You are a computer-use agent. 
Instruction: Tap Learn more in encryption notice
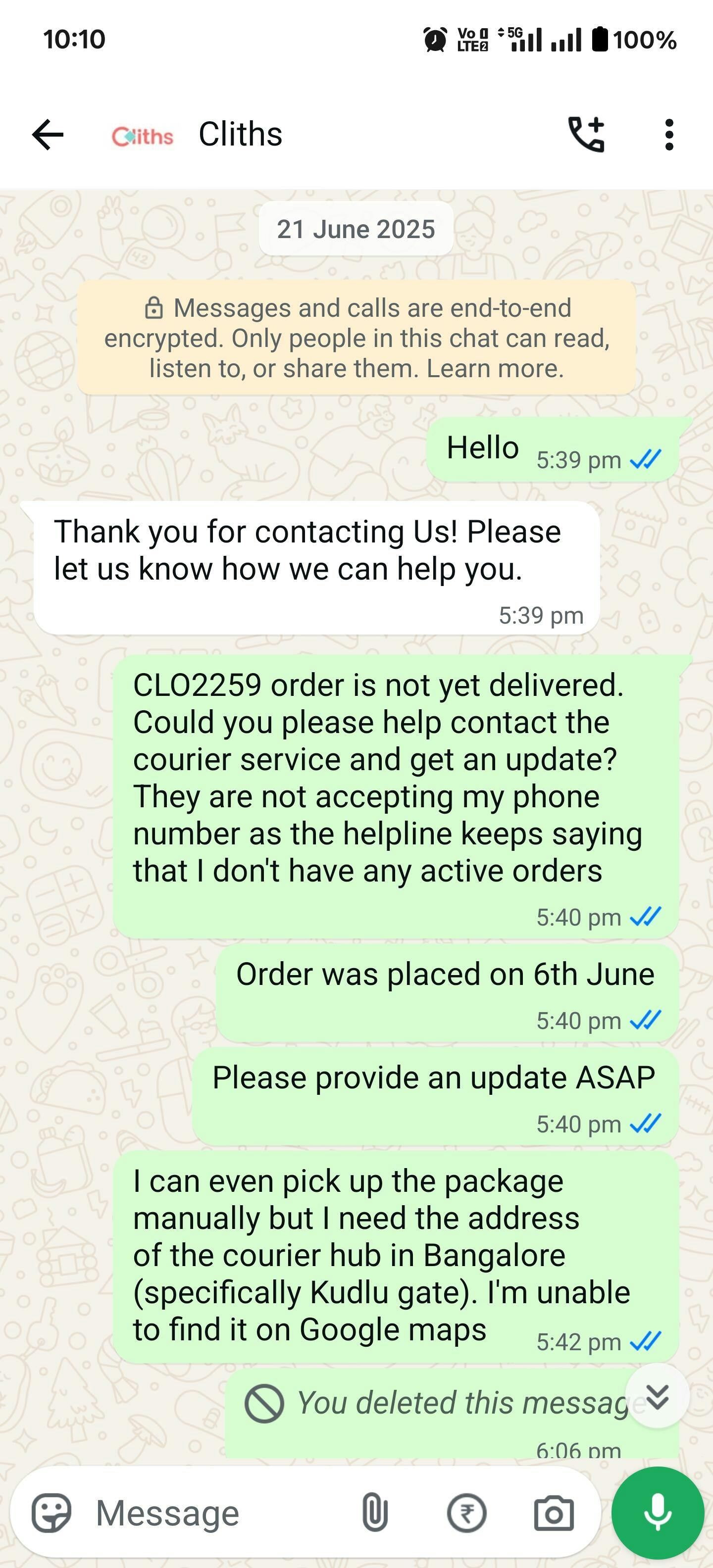coord(495,368)
